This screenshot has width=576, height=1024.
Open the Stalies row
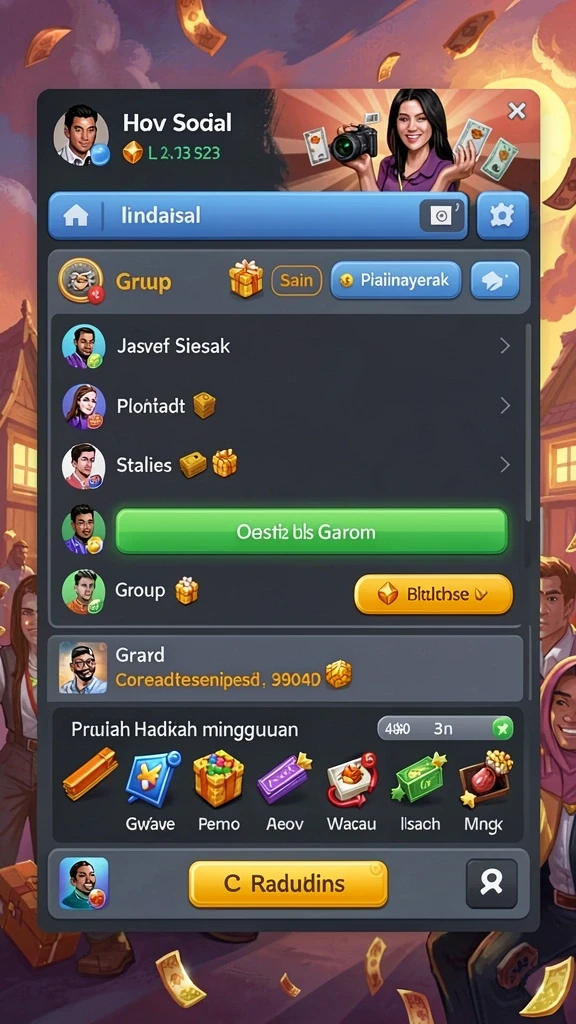(287, 465)
